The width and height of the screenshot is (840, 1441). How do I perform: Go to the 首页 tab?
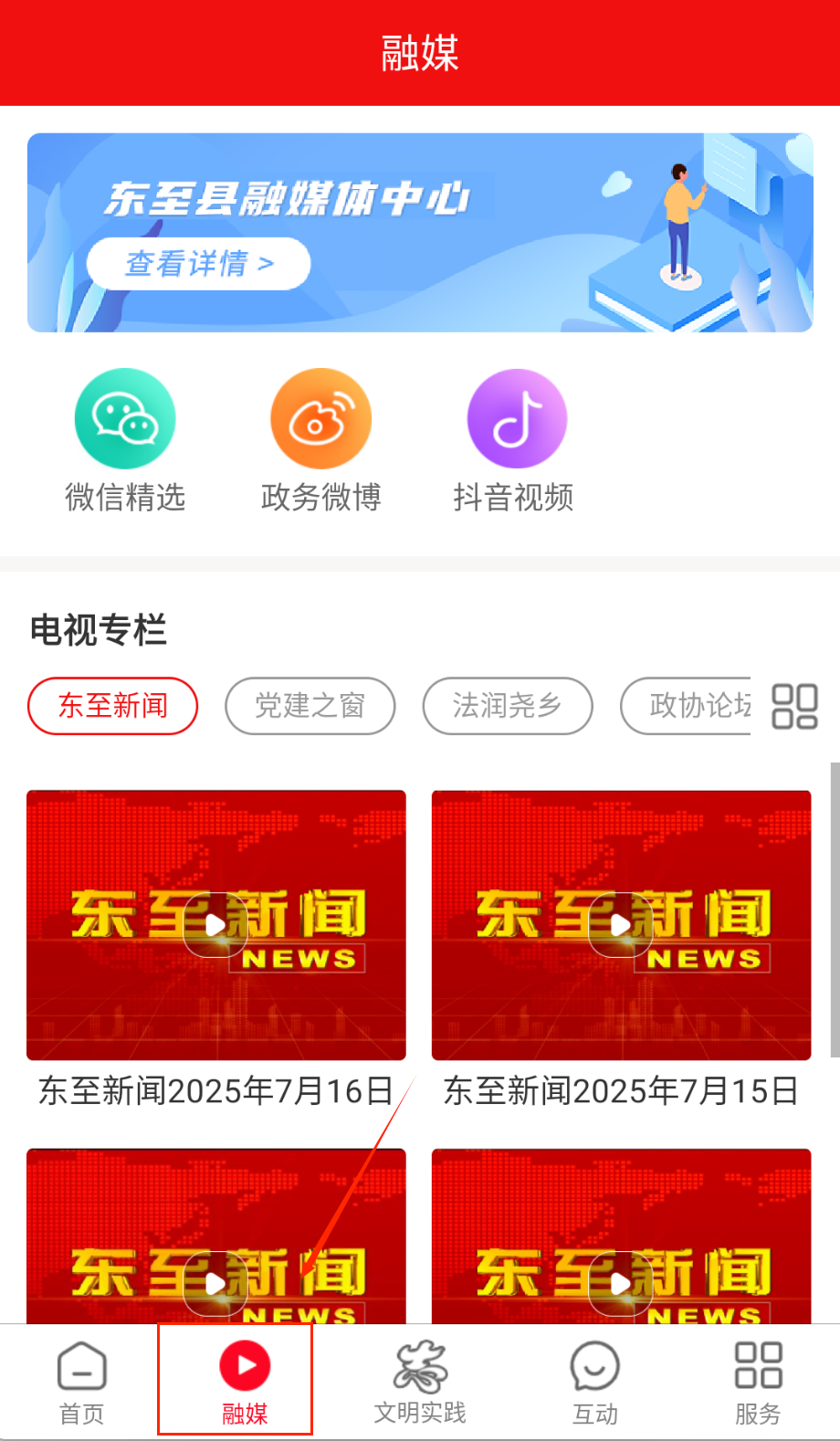coord(82,1382)
